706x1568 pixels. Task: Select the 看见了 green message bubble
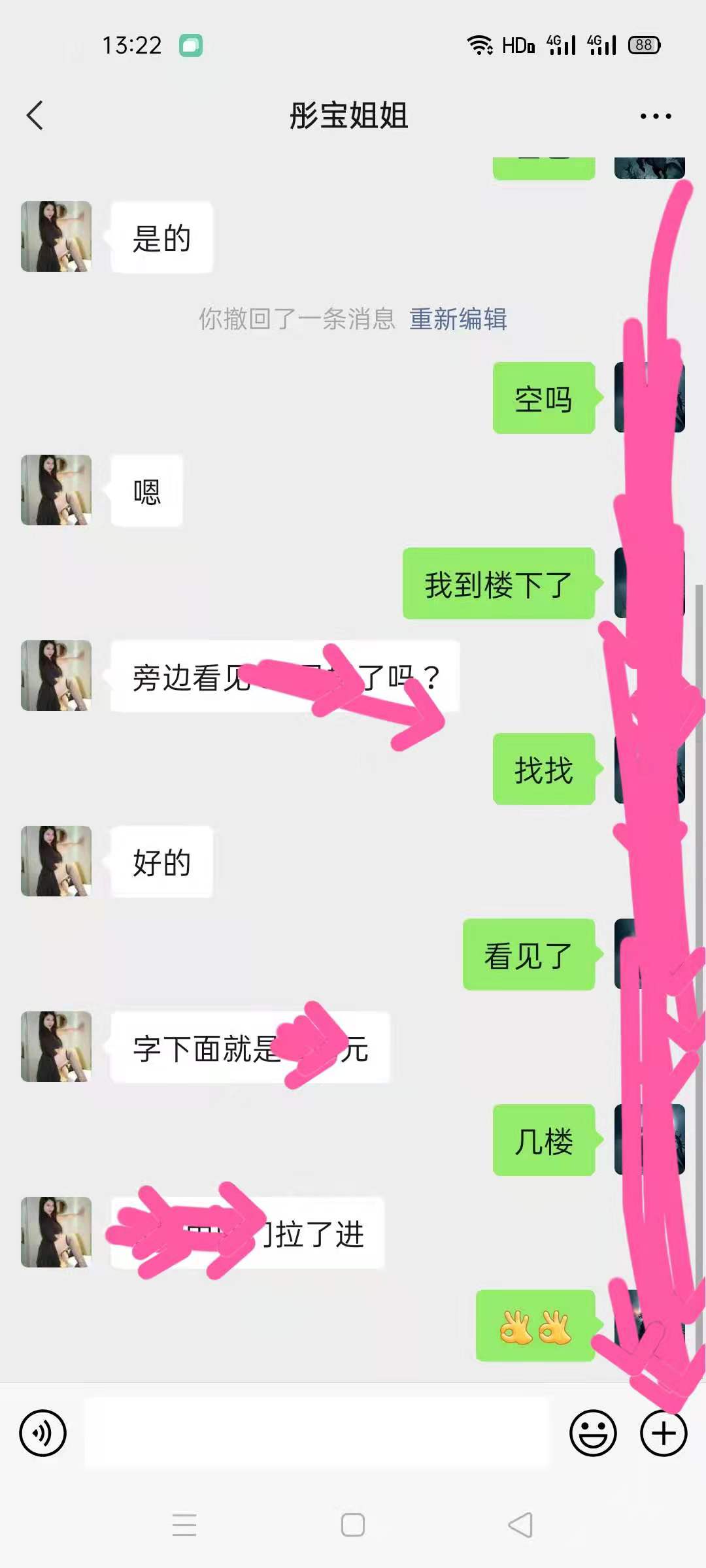click(529, 955)
